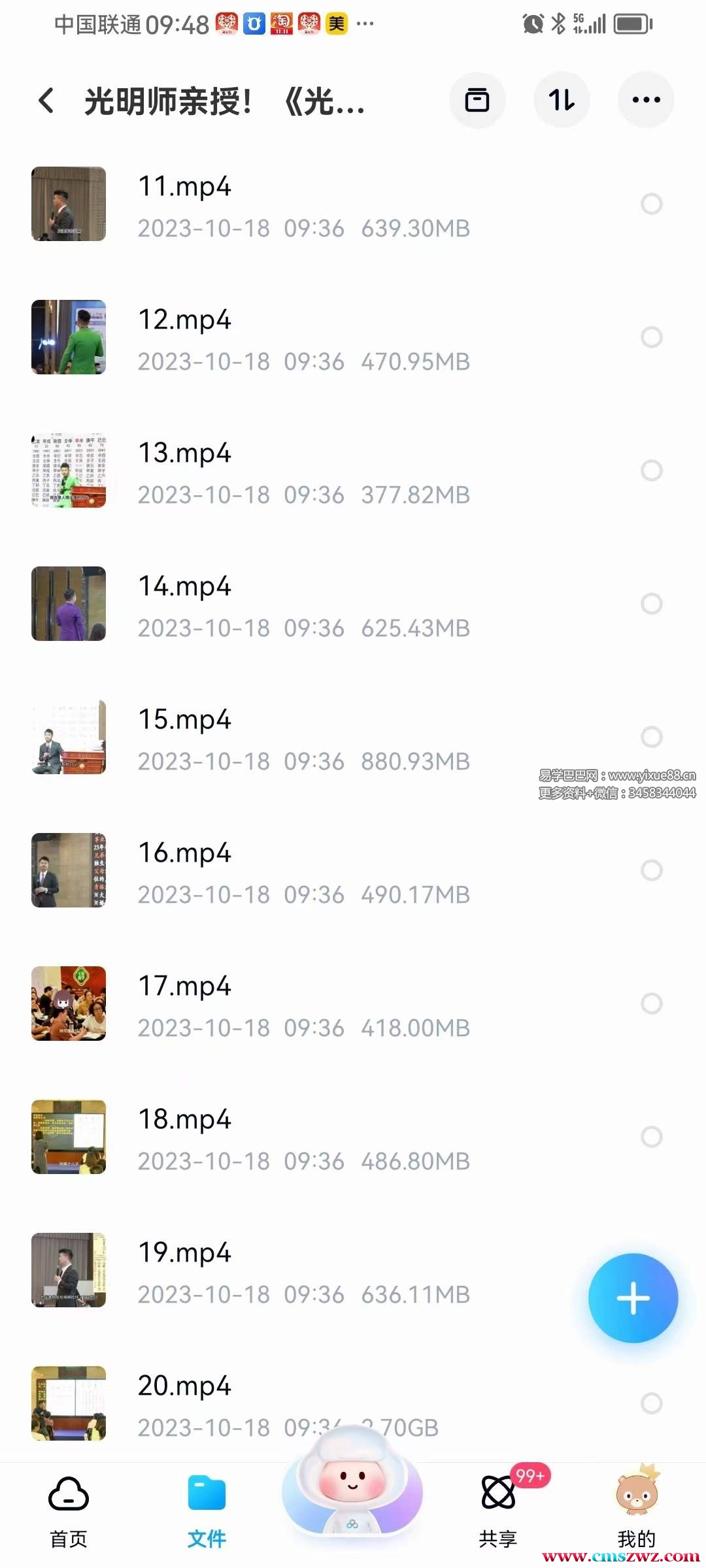
Task: Select the 14.mp4 checkbox circle
Action: click(651, 604)
